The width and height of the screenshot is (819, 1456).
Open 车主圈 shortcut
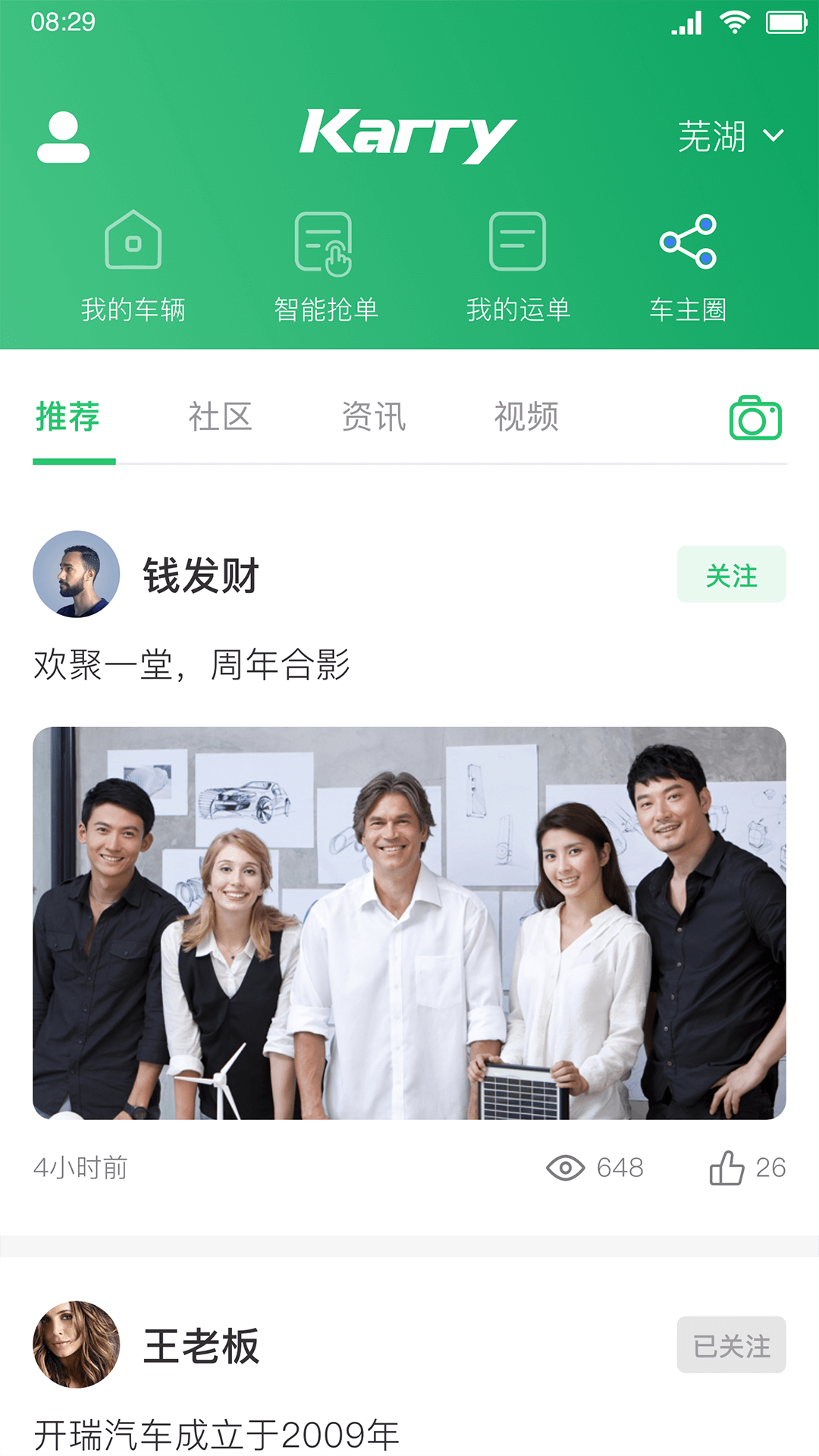(688, 265)
